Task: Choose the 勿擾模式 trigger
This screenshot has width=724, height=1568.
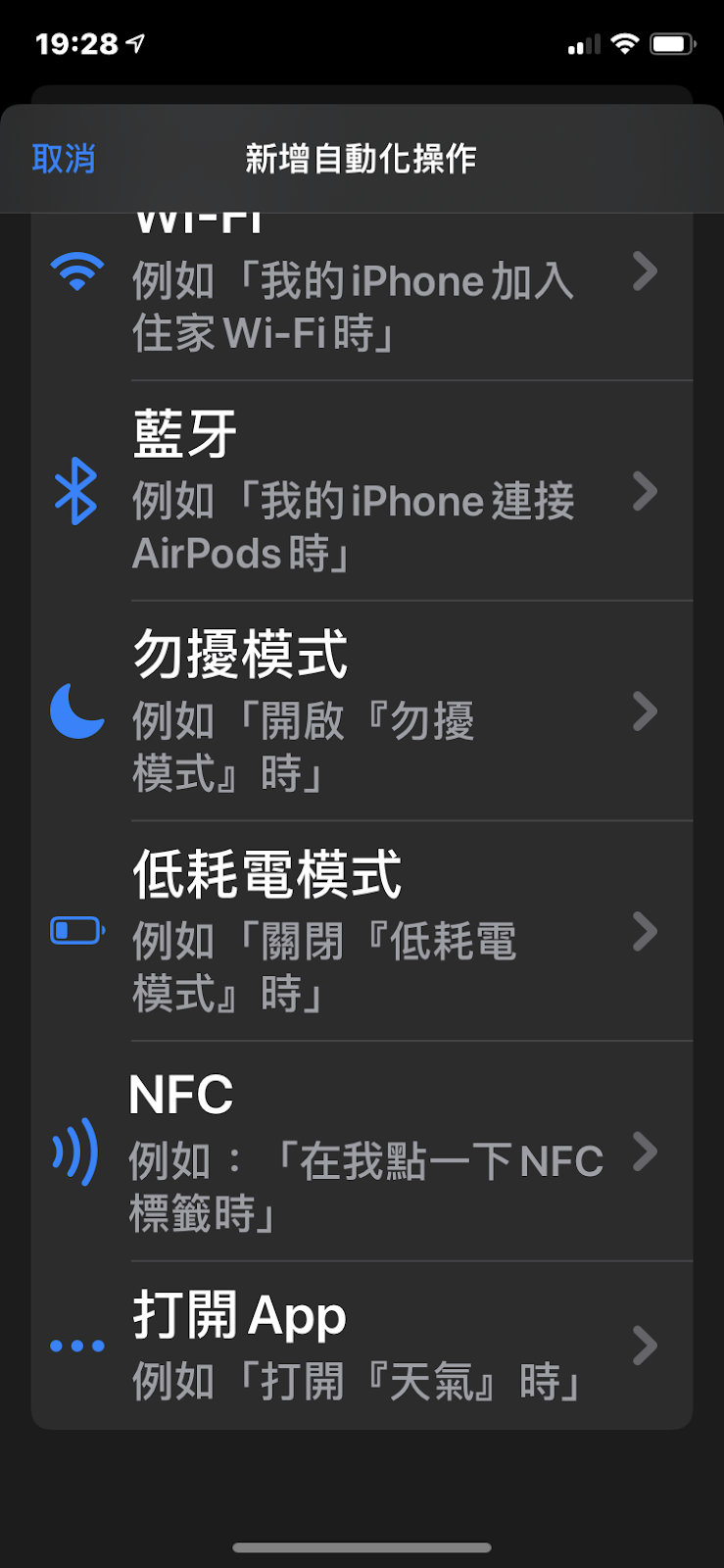Action: click(x=362, y=711)
